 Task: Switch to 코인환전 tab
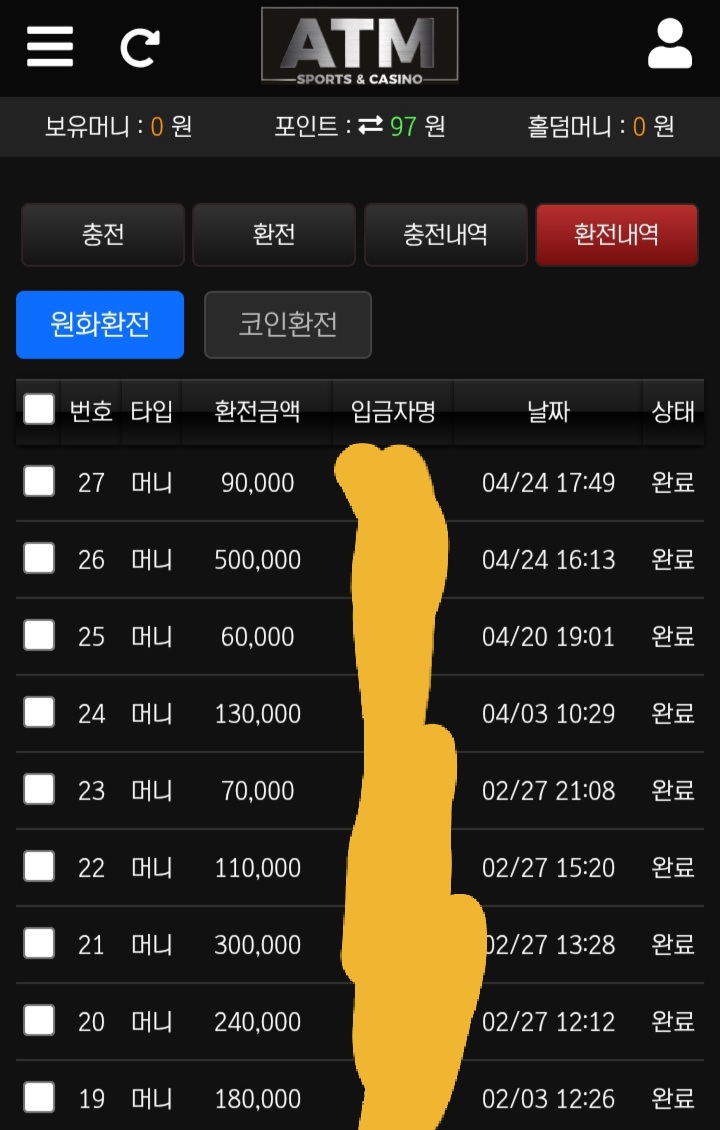(x=288, y=325)
